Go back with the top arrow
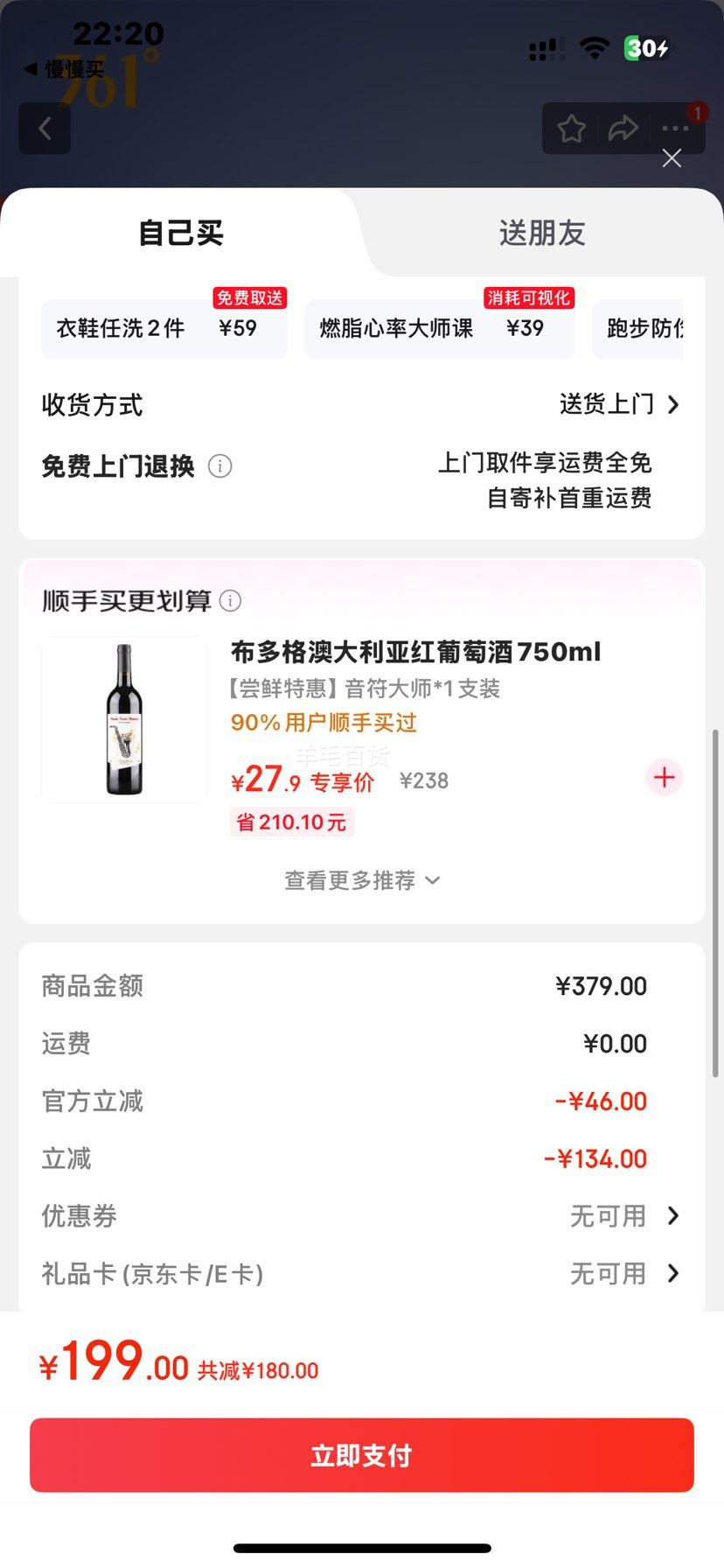 45,129
